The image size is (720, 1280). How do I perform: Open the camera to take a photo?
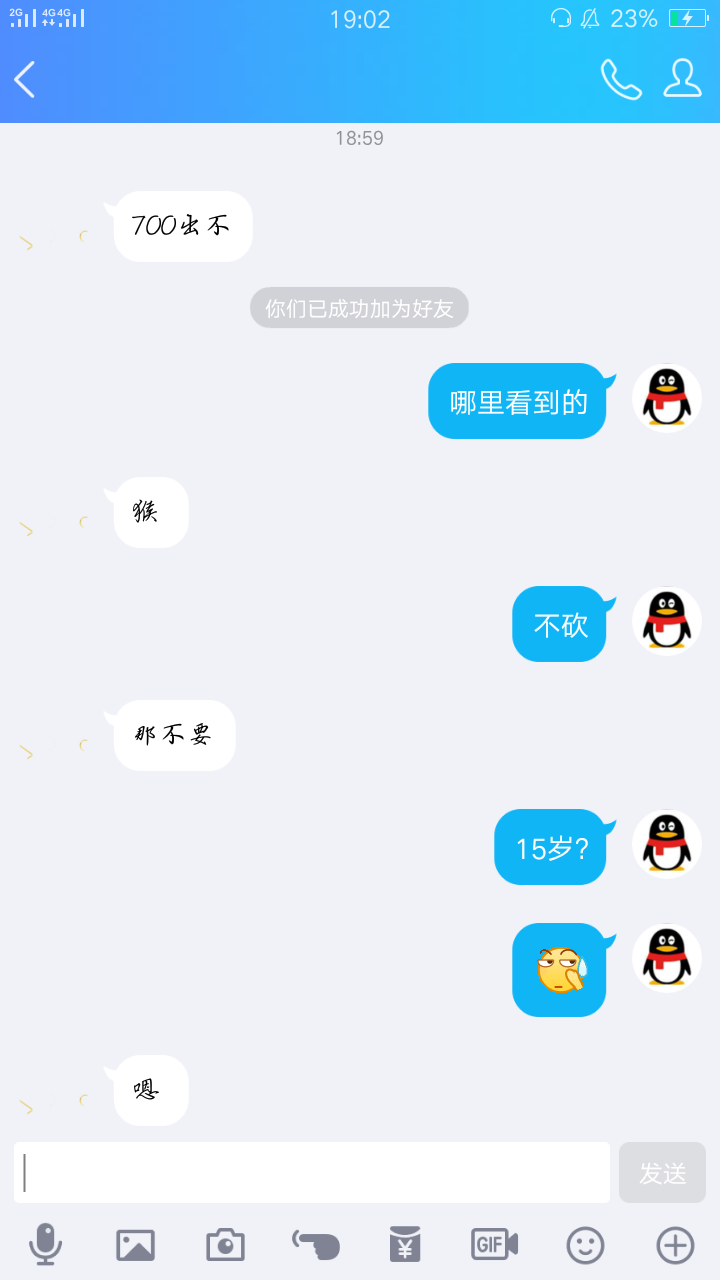[x=225, y=1245]
